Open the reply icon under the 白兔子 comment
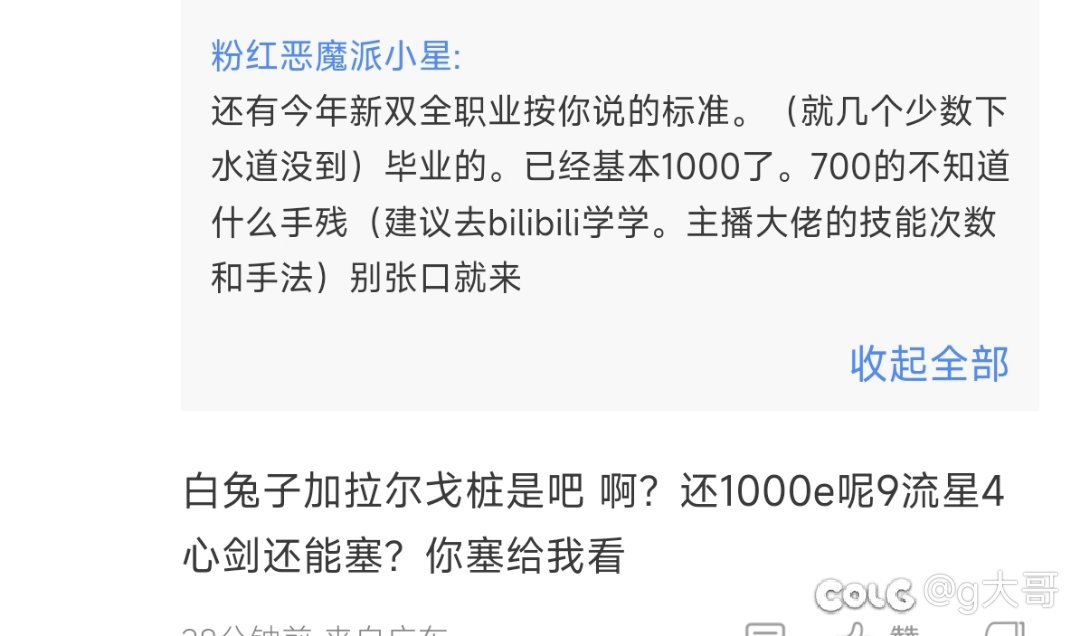The image size is (1080, 636). [767, 630]
